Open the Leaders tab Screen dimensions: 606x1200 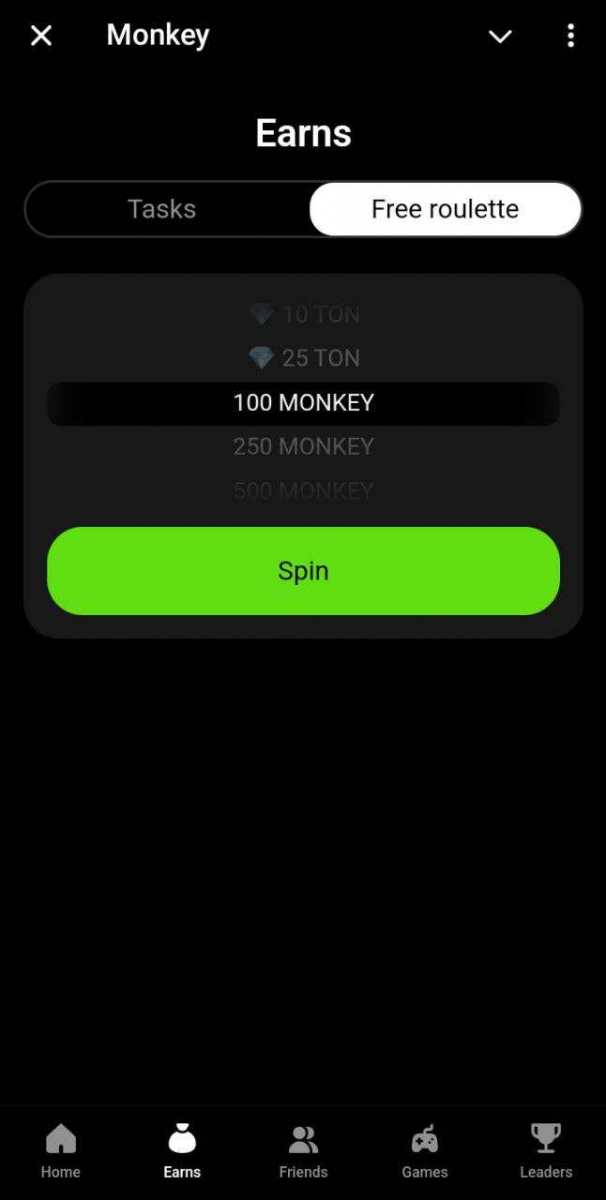click(546, 1150)
